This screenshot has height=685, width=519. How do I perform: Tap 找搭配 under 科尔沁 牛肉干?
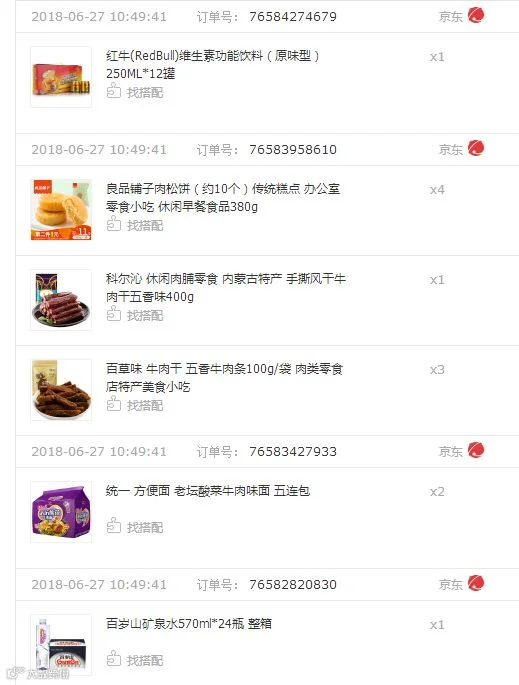click(135, 315)
